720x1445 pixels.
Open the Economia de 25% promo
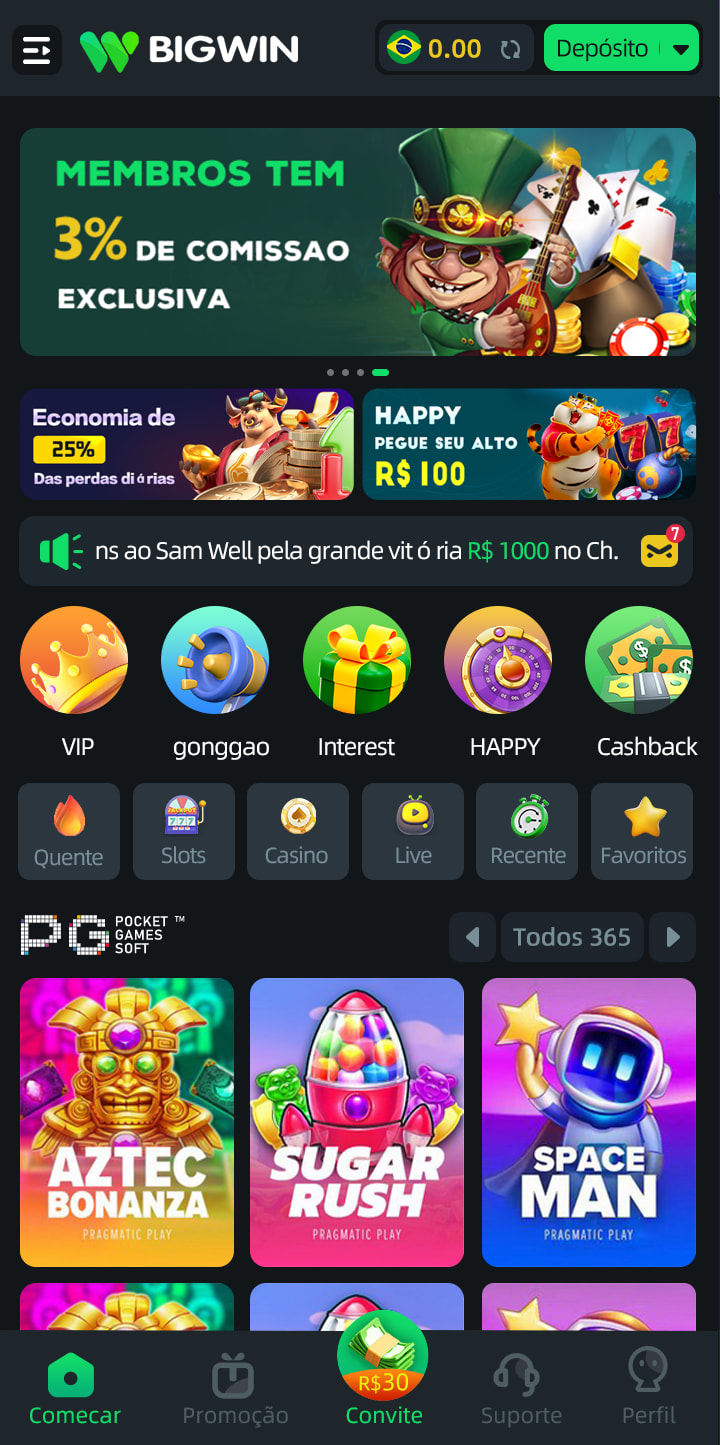point(187,444)
